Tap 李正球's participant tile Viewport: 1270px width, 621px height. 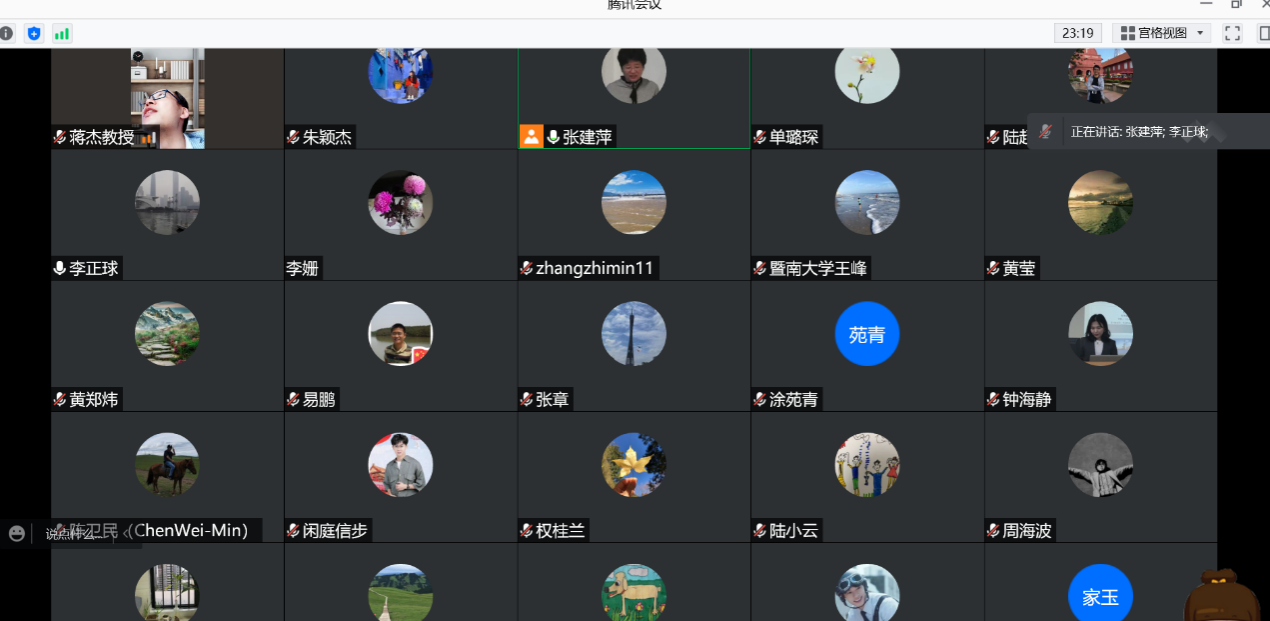tap(167, 214)
